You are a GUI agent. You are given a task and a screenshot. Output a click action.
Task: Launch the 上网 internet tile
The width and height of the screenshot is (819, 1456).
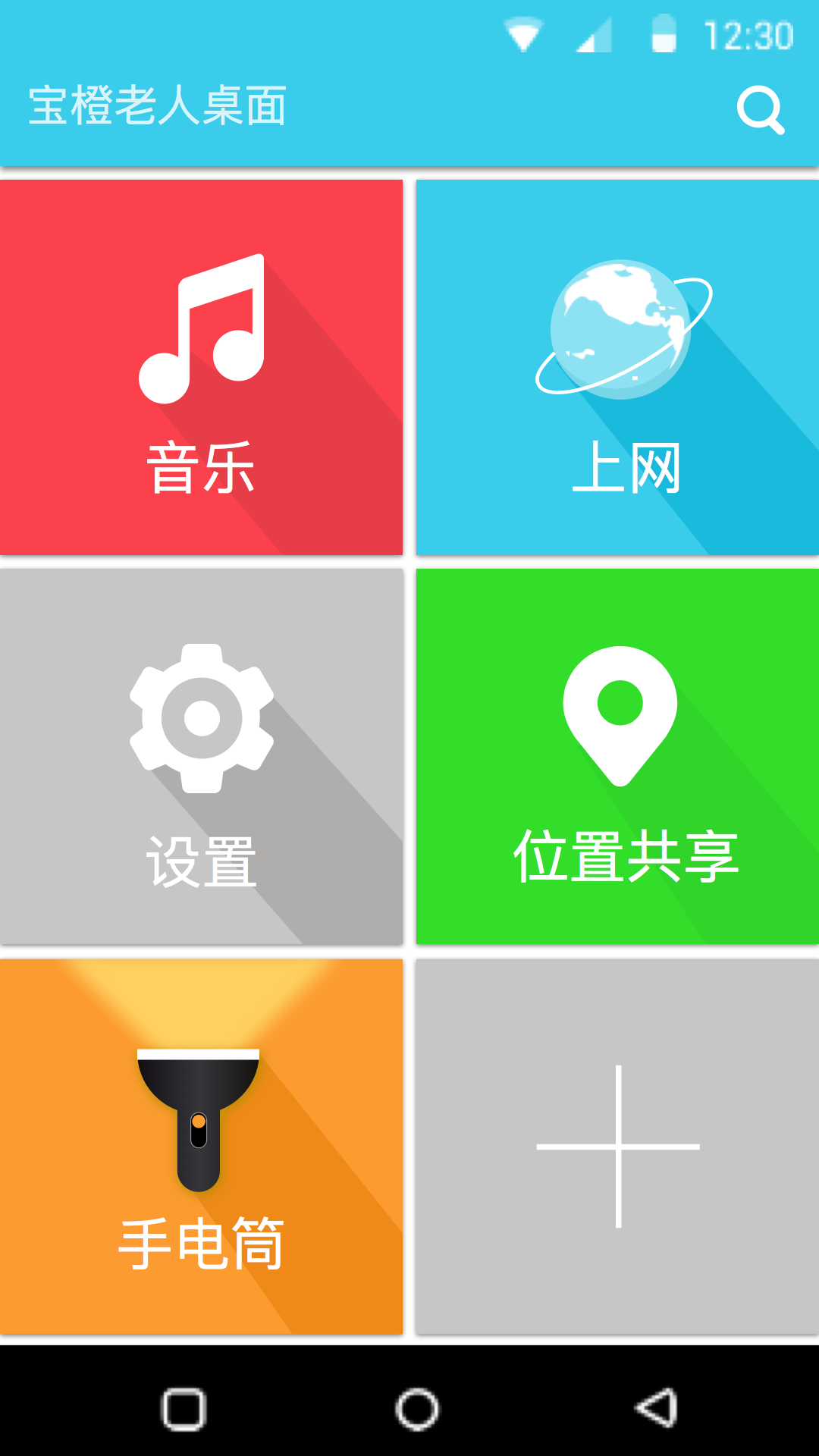617,368
